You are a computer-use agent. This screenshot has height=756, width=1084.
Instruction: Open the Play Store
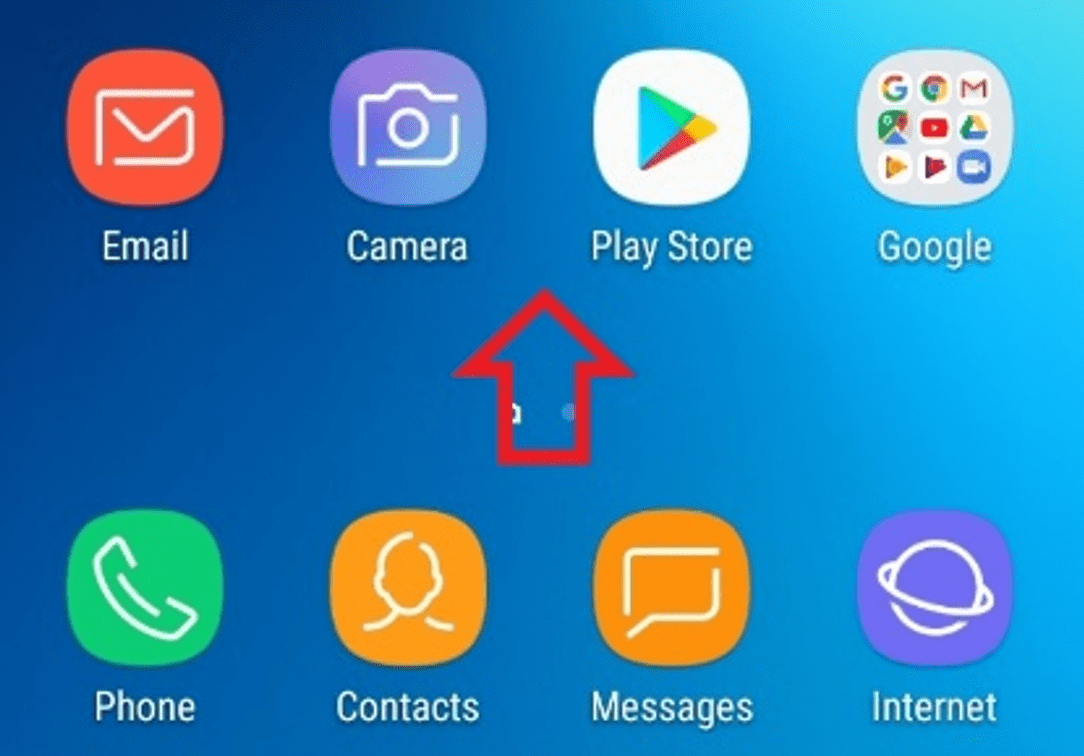[671, 127]
